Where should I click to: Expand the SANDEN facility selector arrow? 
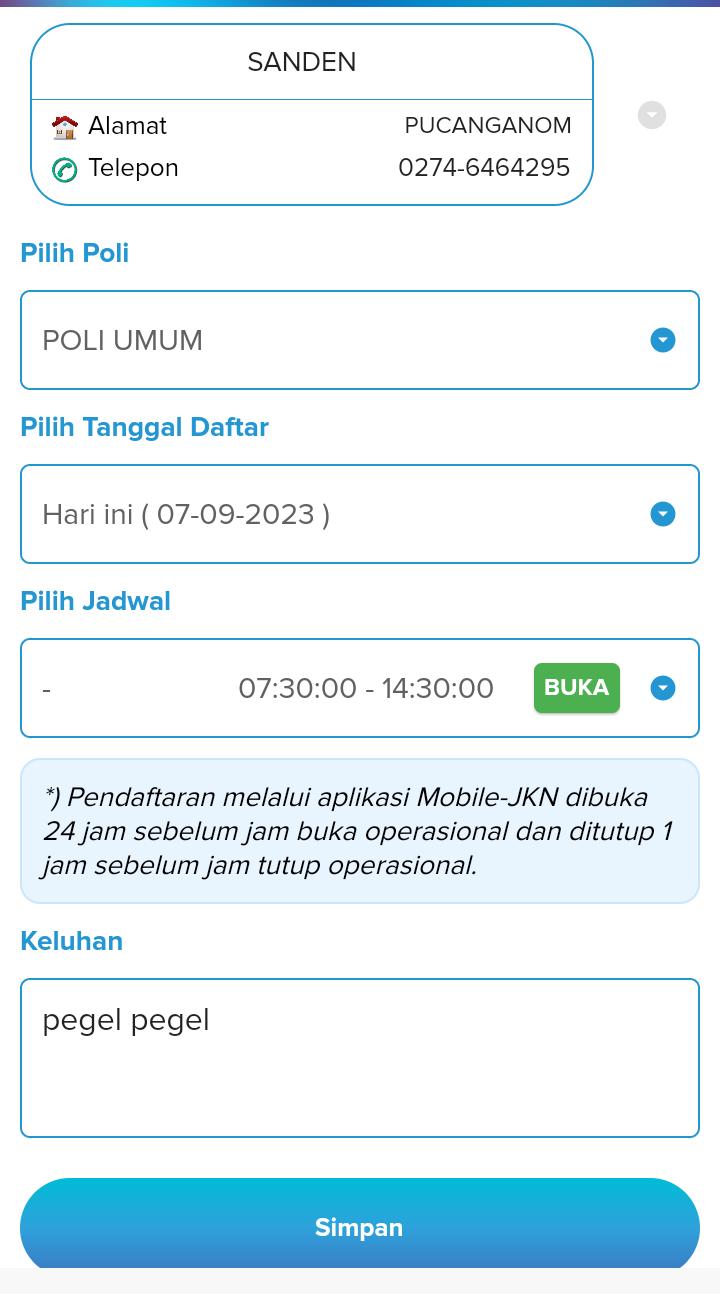[652, 115]
